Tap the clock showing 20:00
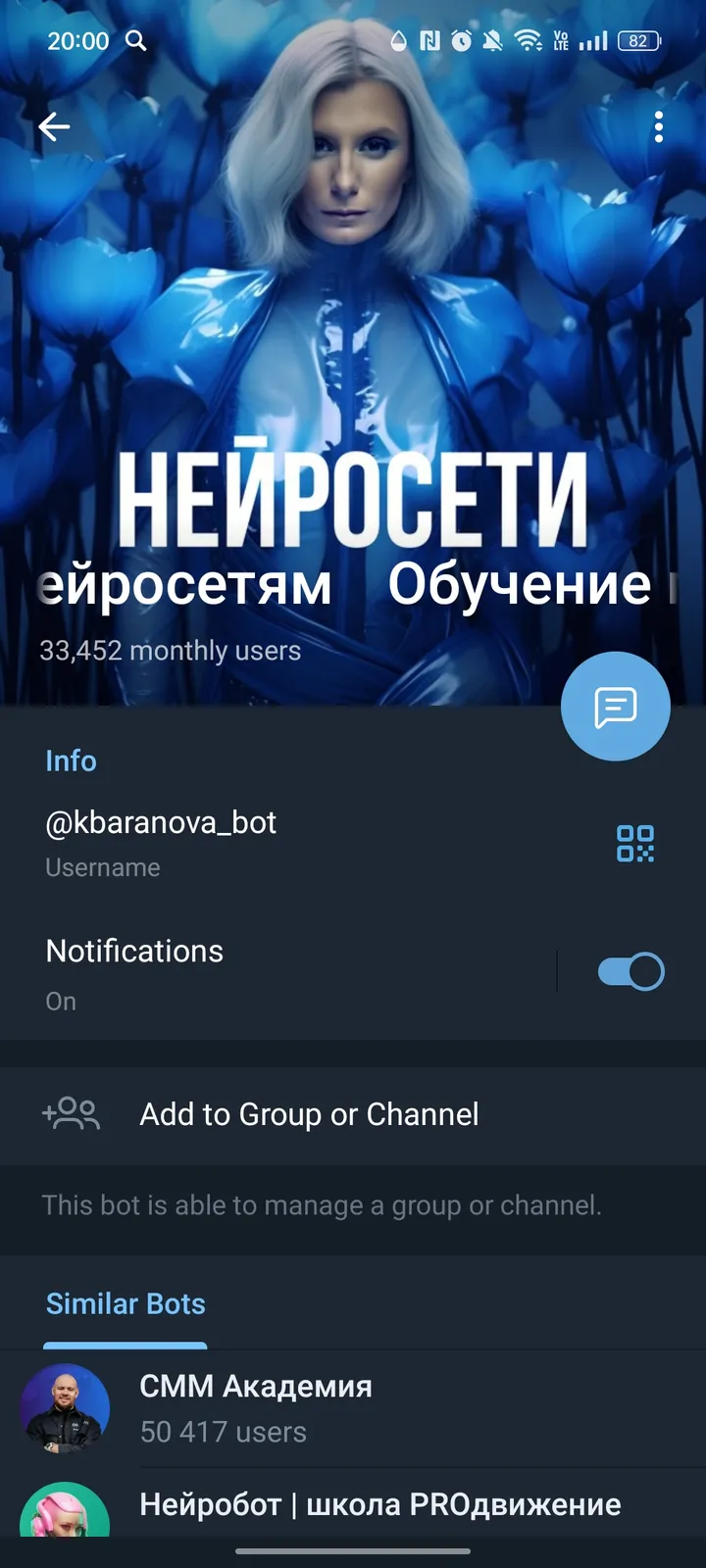 pos(80,41)
